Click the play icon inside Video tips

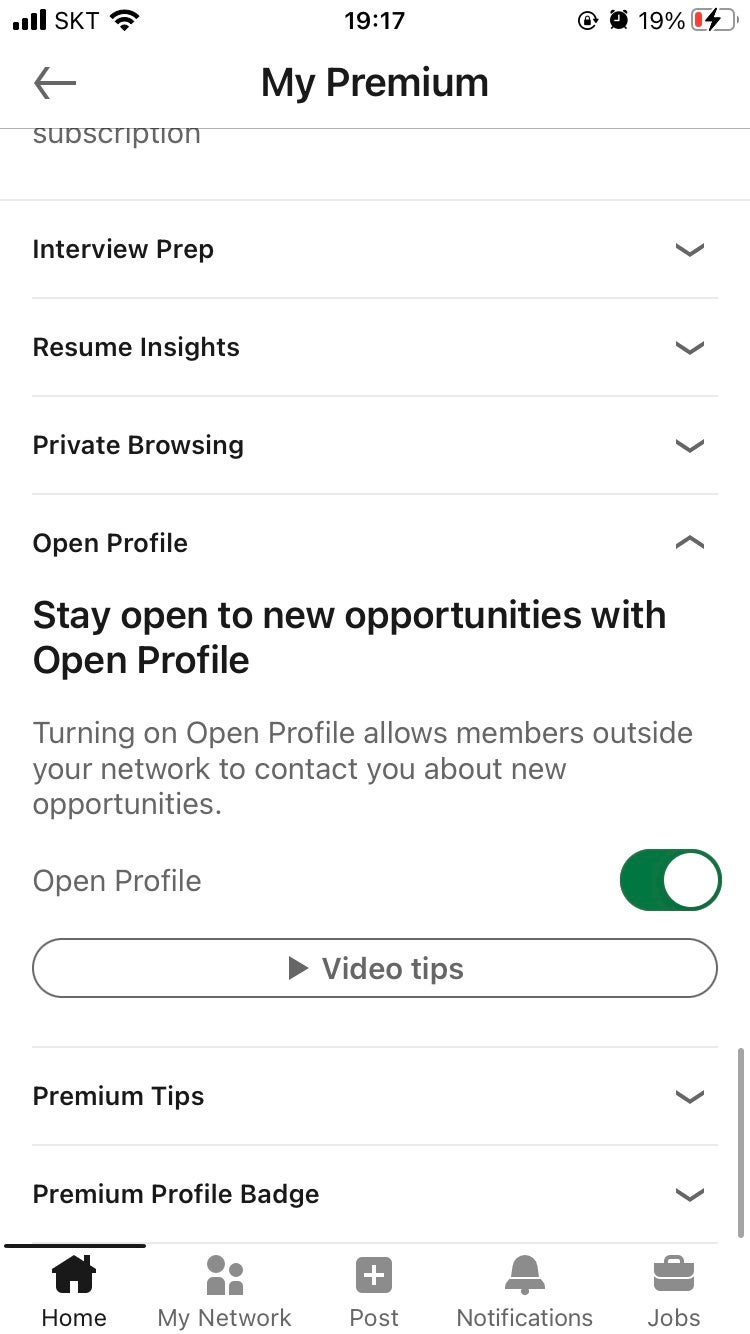298,968
